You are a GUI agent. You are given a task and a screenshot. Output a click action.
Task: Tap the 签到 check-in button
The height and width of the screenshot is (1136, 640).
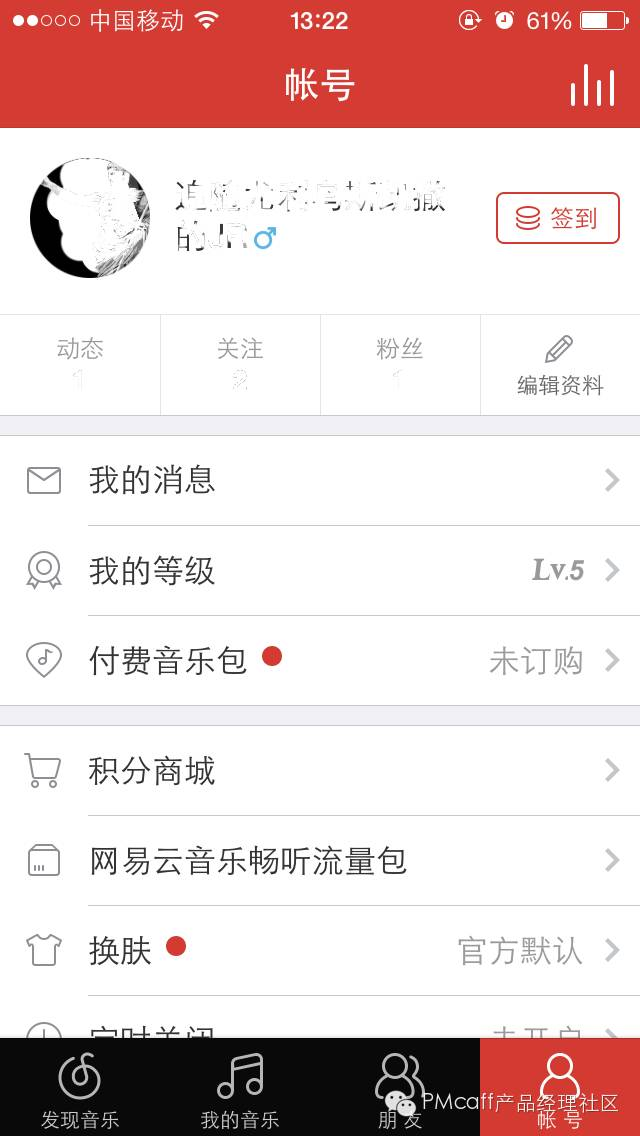coord(557,218)
